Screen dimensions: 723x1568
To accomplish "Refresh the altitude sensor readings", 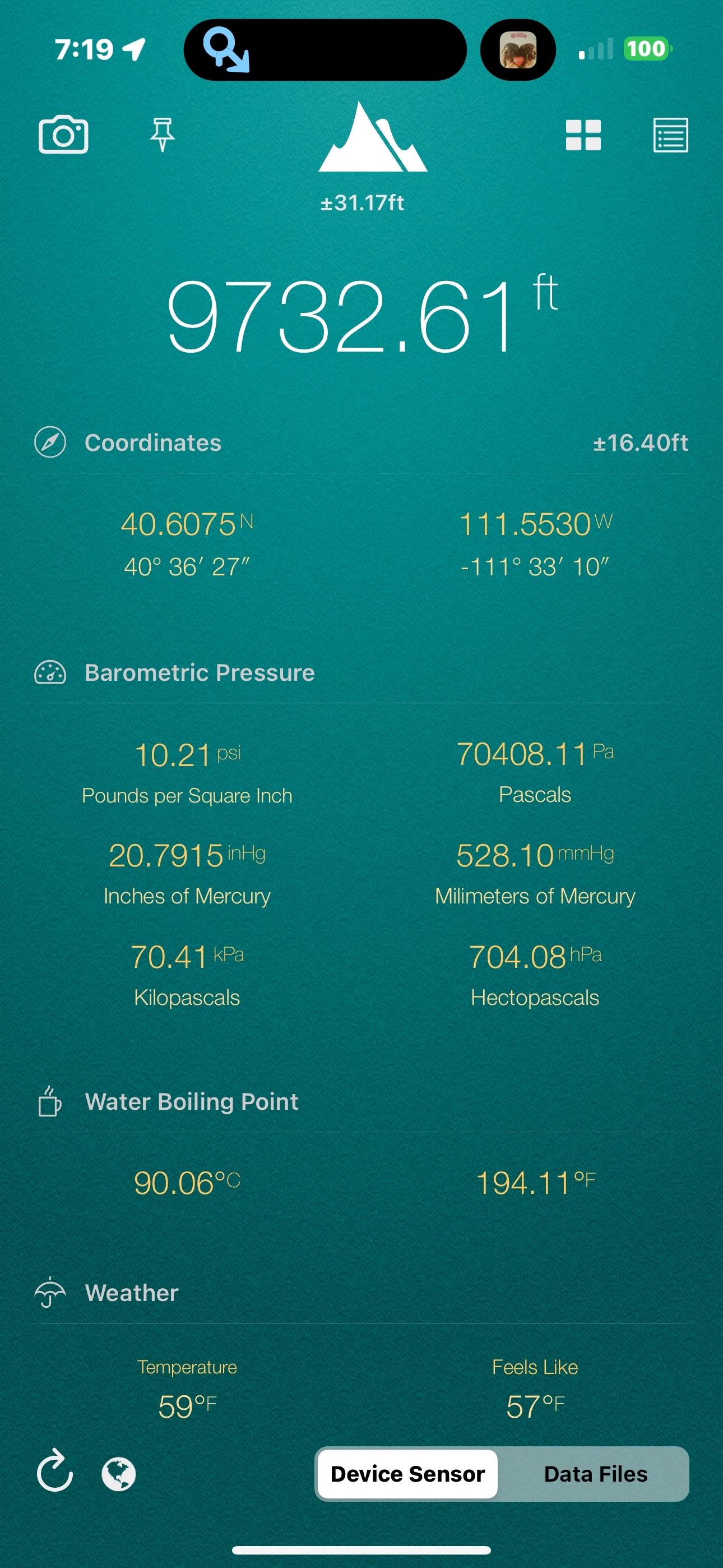I will pyautogui.click(x=55, y=1472).
